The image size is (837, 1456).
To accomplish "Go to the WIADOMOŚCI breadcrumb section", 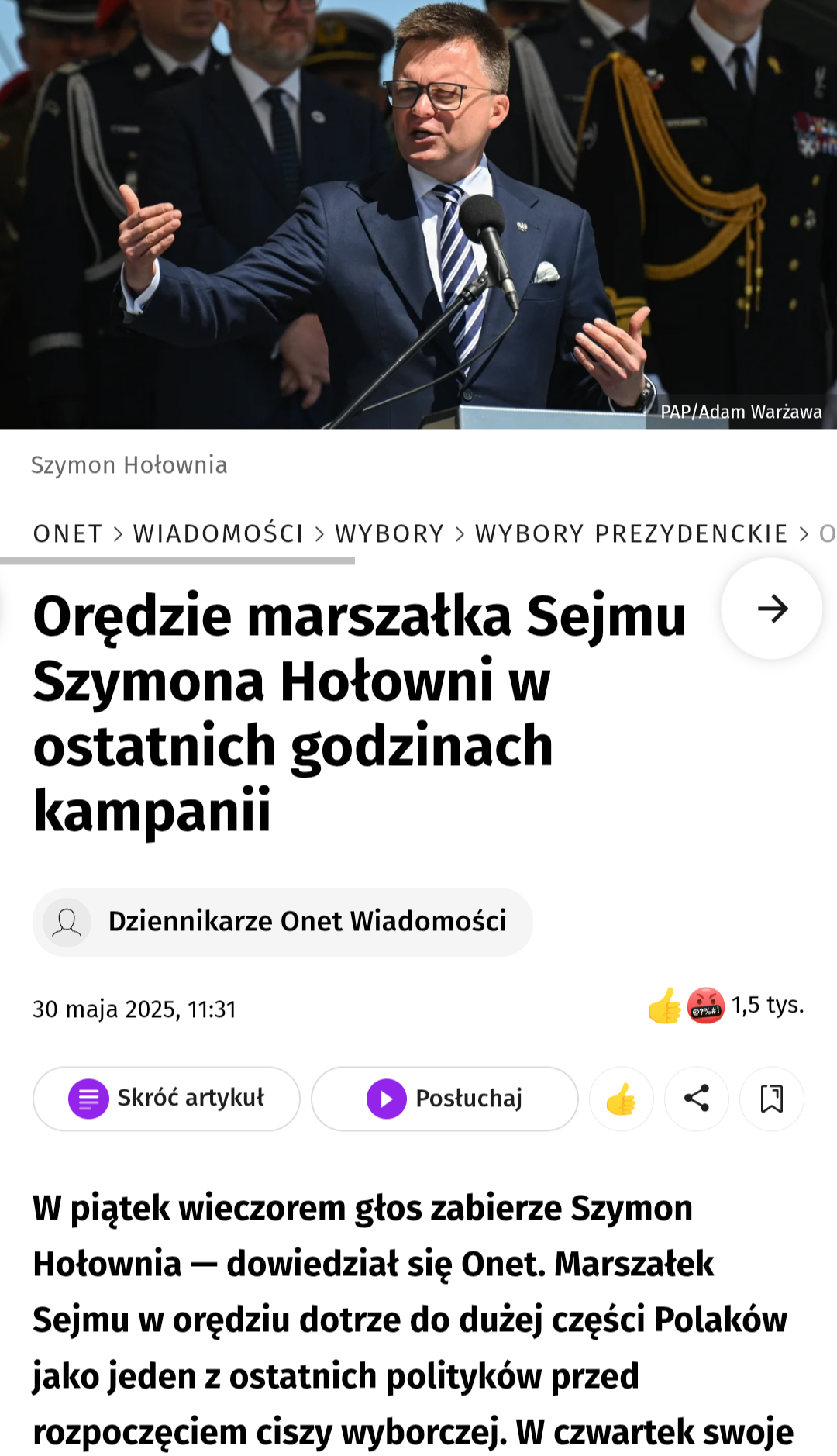I will (218, 533).
